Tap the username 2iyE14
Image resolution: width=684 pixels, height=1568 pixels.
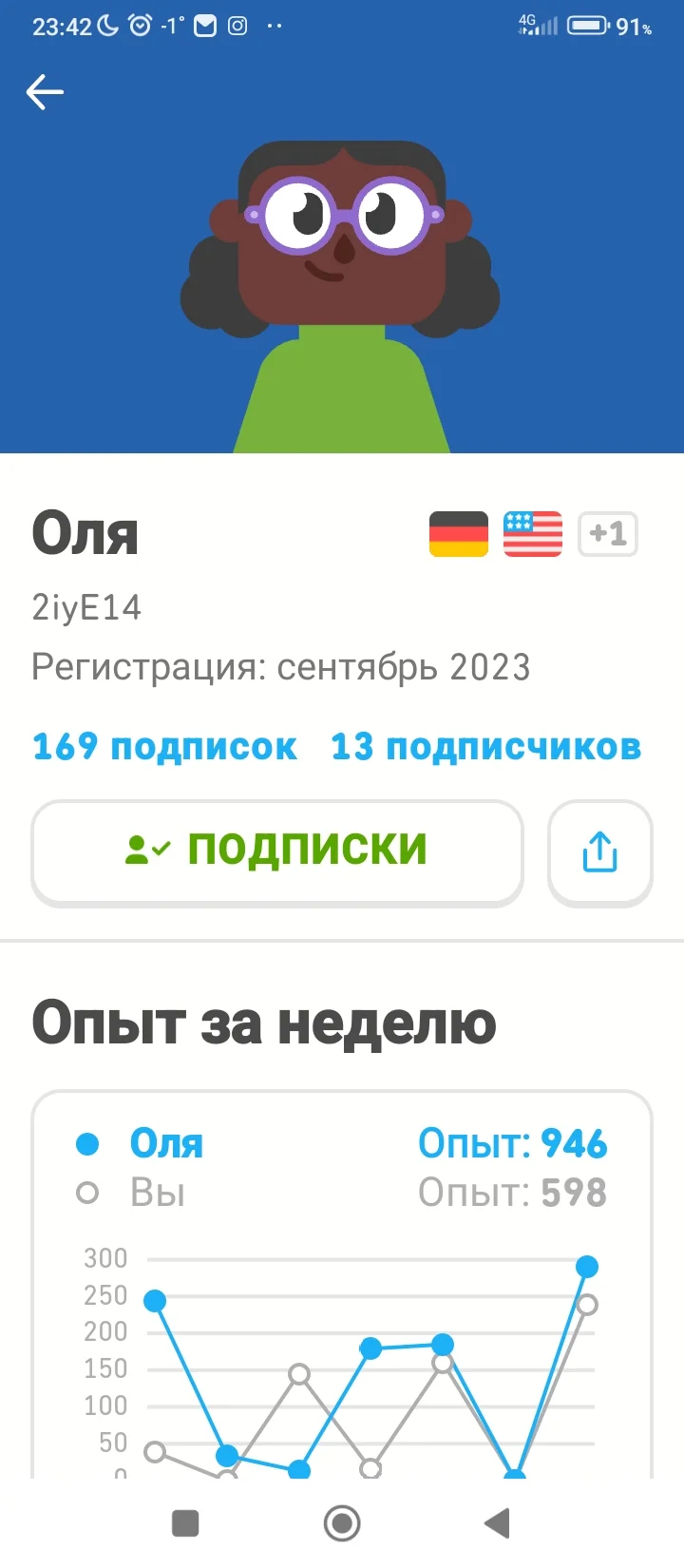[x=86, y=607]
